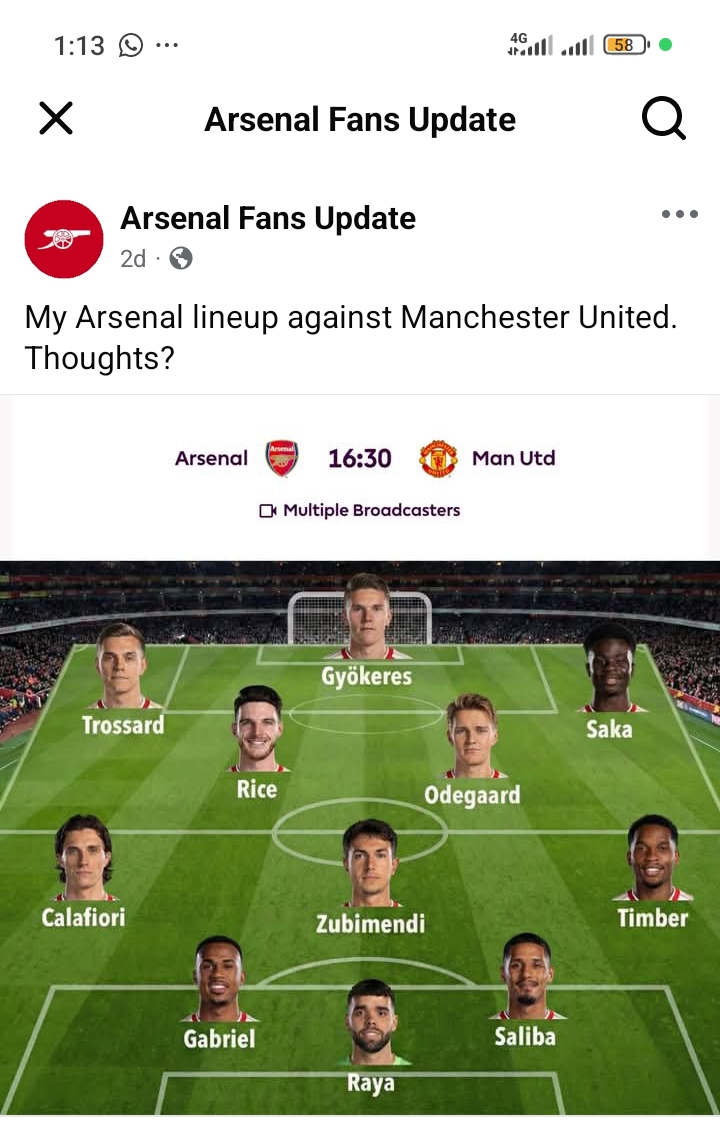Image resolution: width=720 pixels, height=1122 pixels.
Task: Open the search icon in the header
Action: click(663, 120)
